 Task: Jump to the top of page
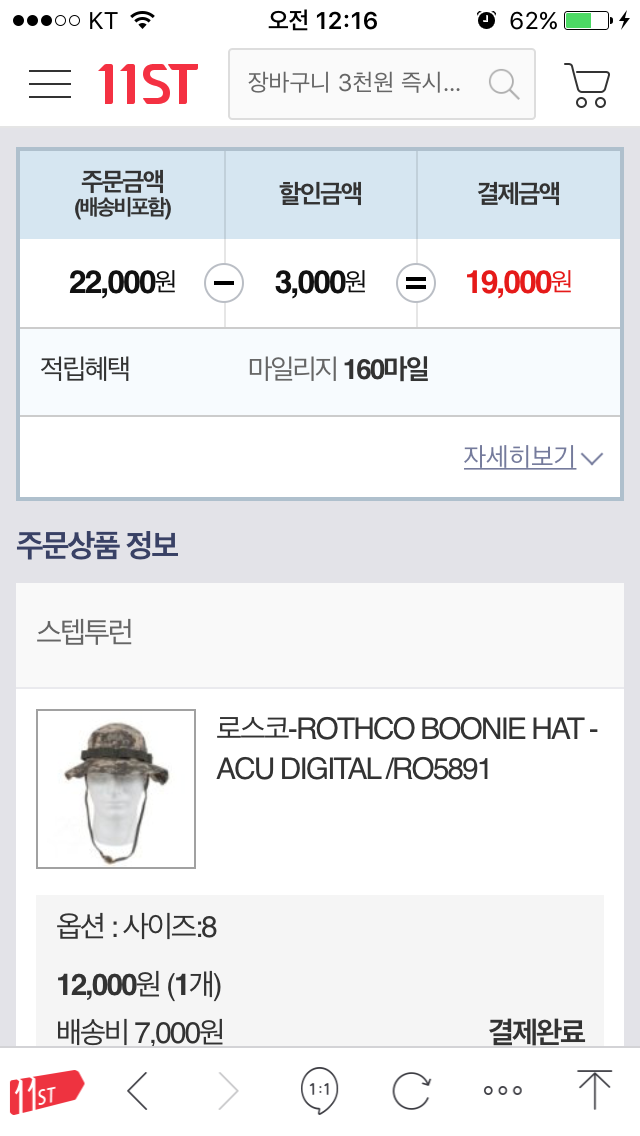click(x=593, y=1091)
